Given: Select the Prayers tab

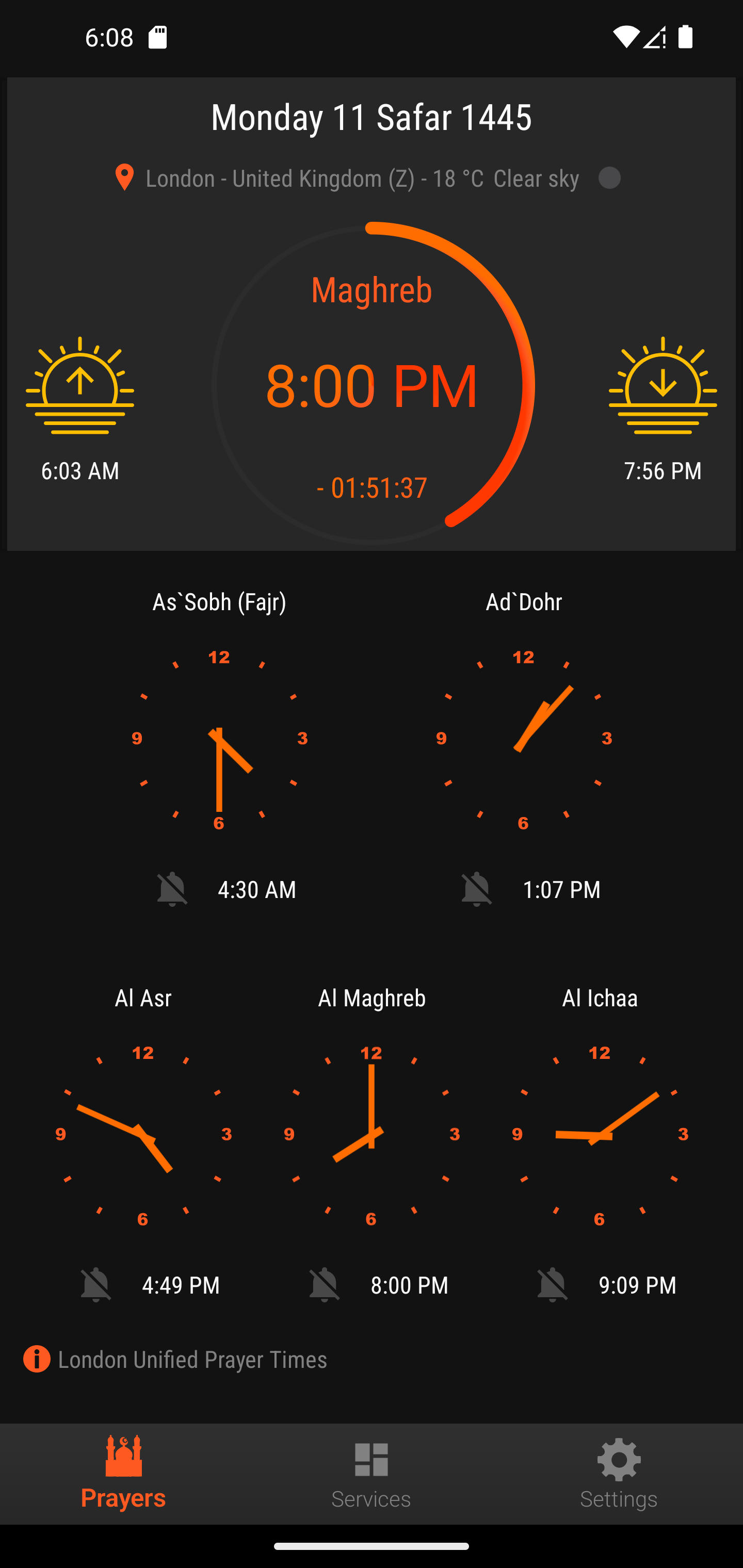Looking at the screenshot, I should [x=124, y=1473].
